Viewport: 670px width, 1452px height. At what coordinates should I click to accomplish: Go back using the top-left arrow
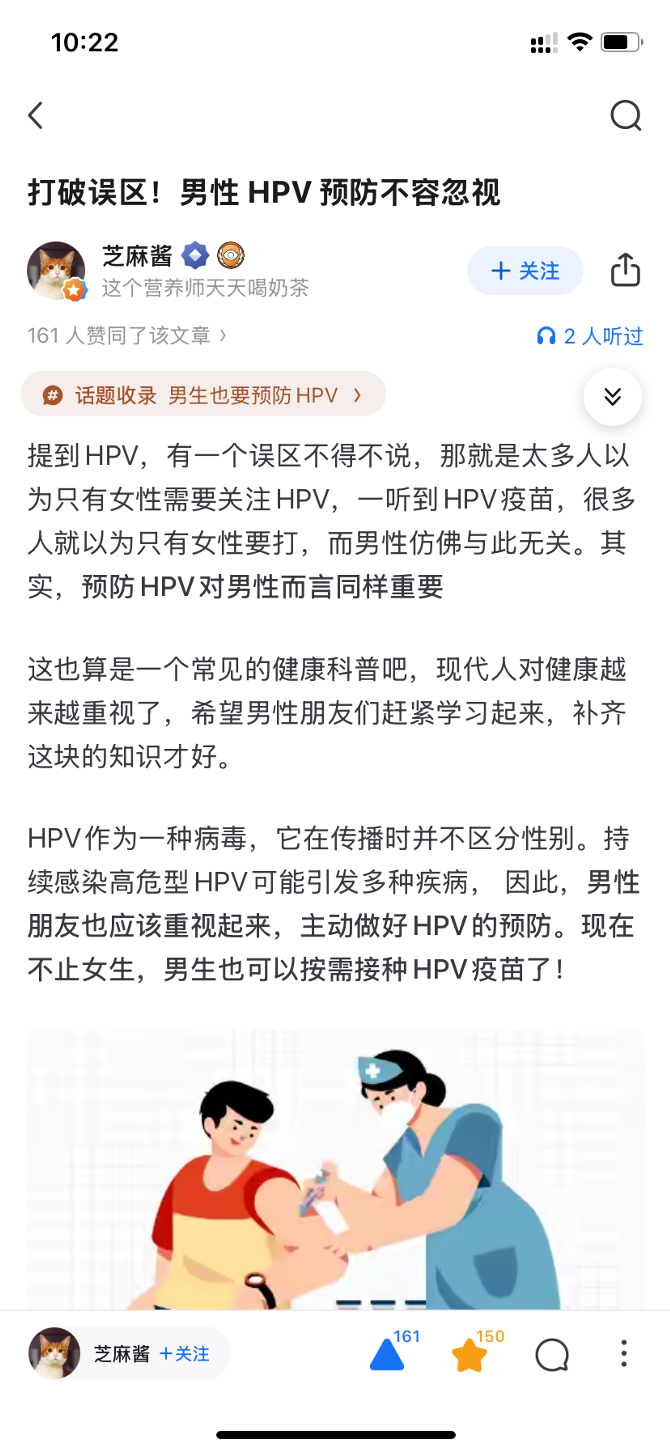point(36,116)
